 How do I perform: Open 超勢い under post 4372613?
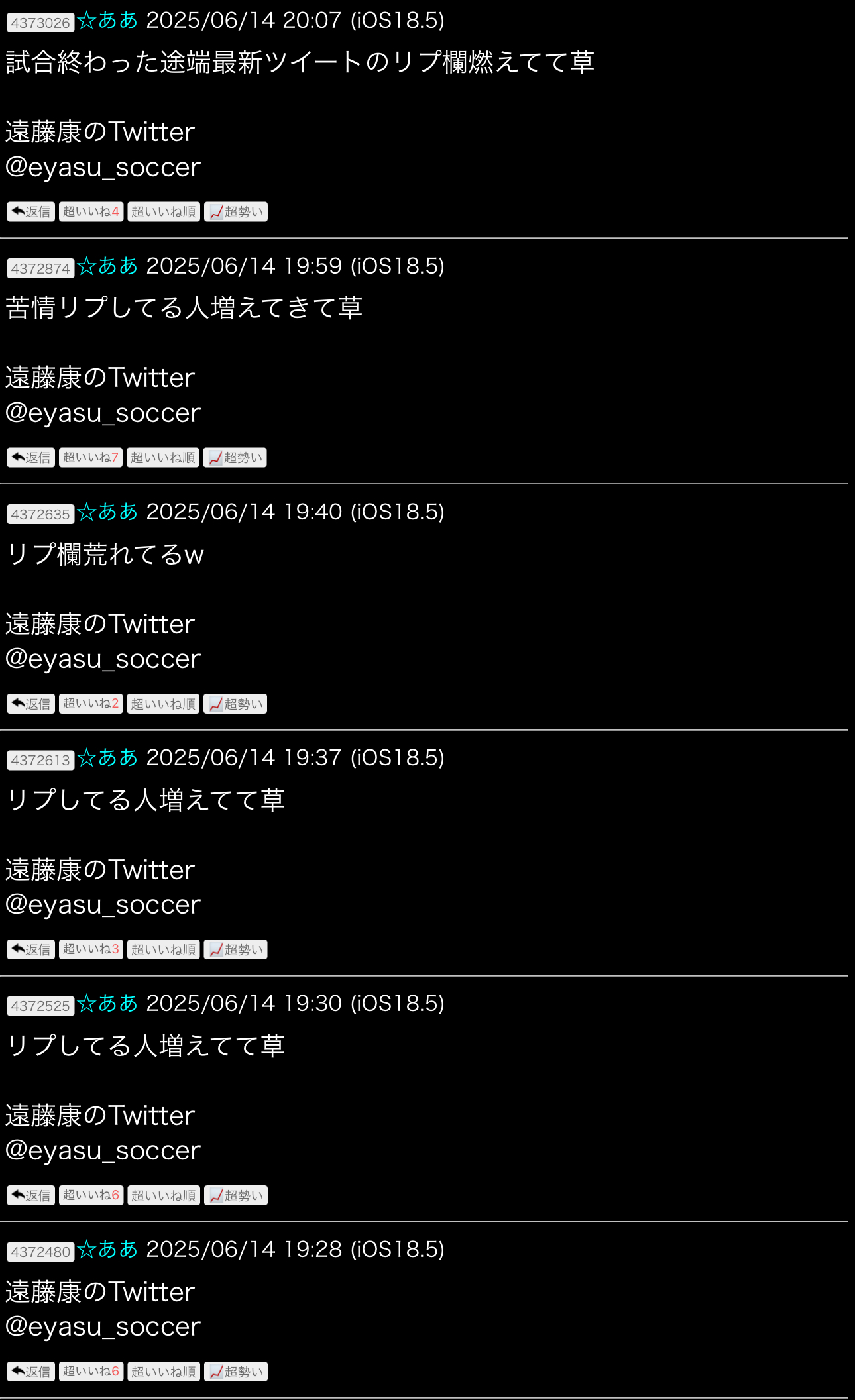pyautogui.click(x=236, y=949)
